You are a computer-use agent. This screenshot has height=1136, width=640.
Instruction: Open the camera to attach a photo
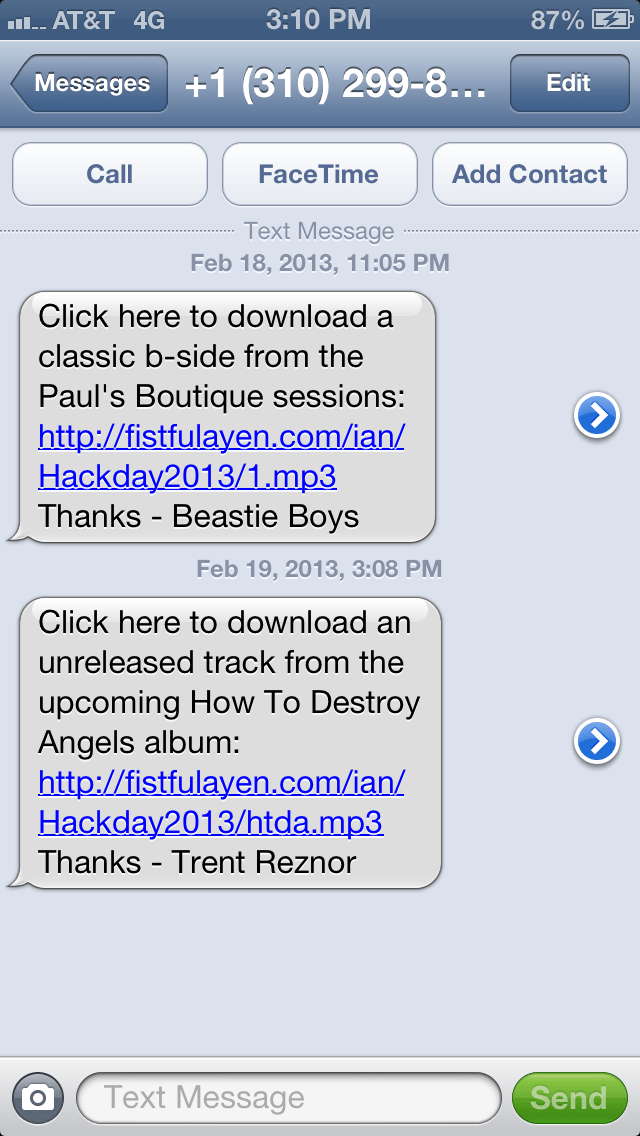click(x=37, y=1098)
